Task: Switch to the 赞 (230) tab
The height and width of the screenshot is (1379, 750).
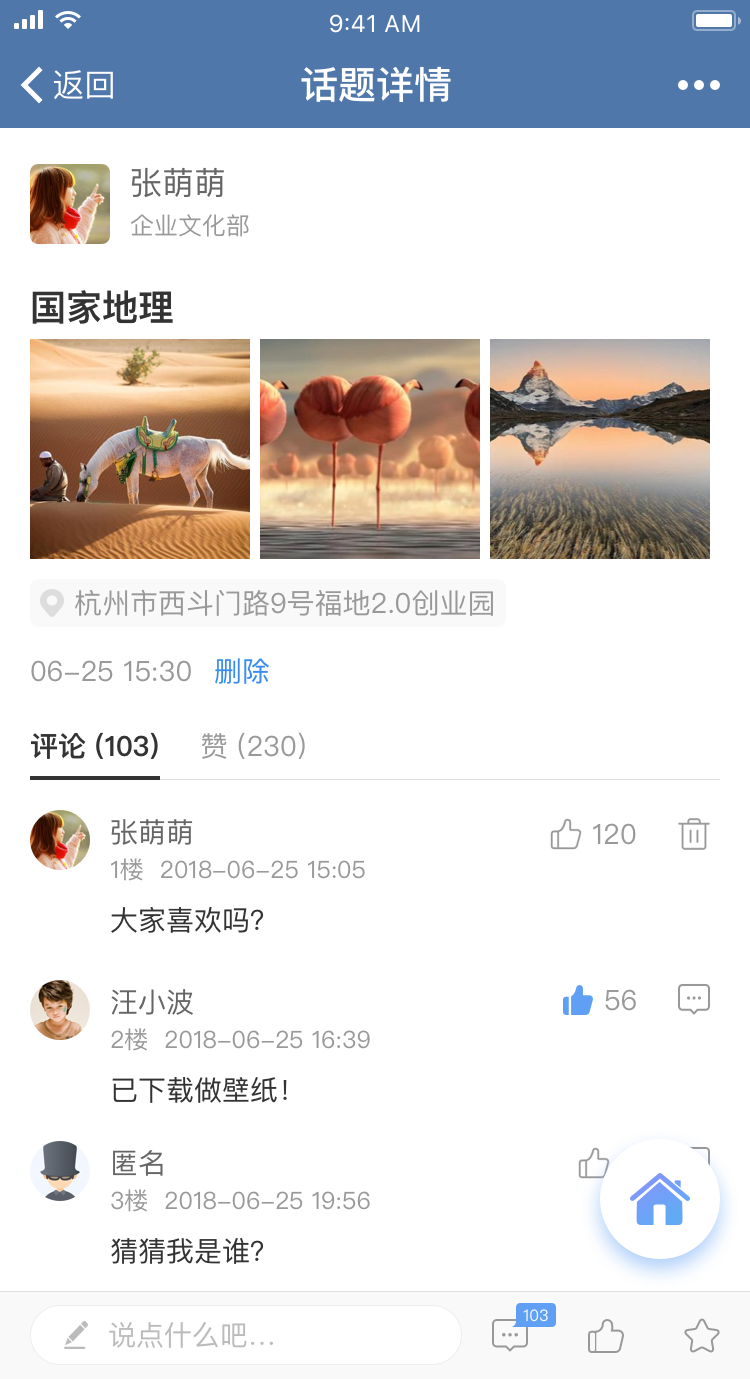Action: tap(253, 746)
